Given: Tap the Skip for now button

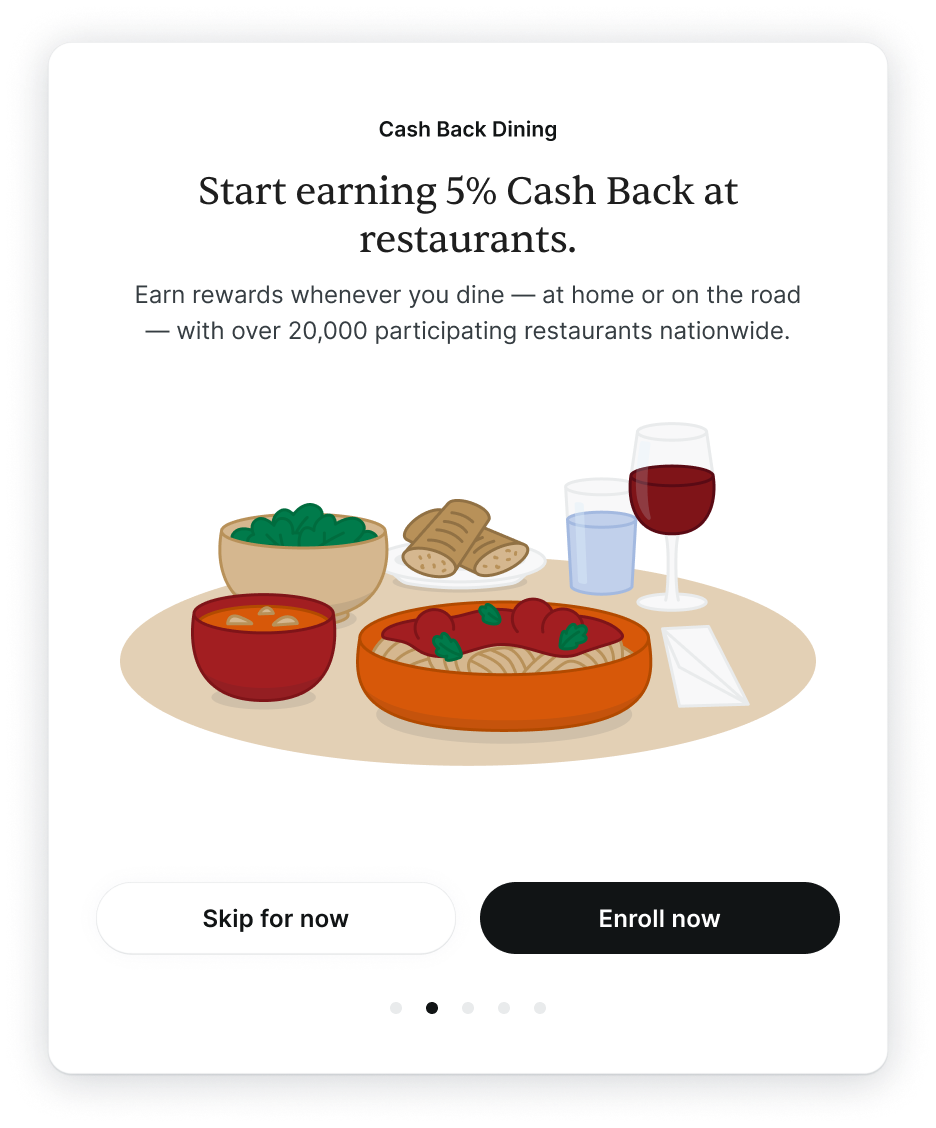Looking at the screenshot, I should [x=276, y=918].
